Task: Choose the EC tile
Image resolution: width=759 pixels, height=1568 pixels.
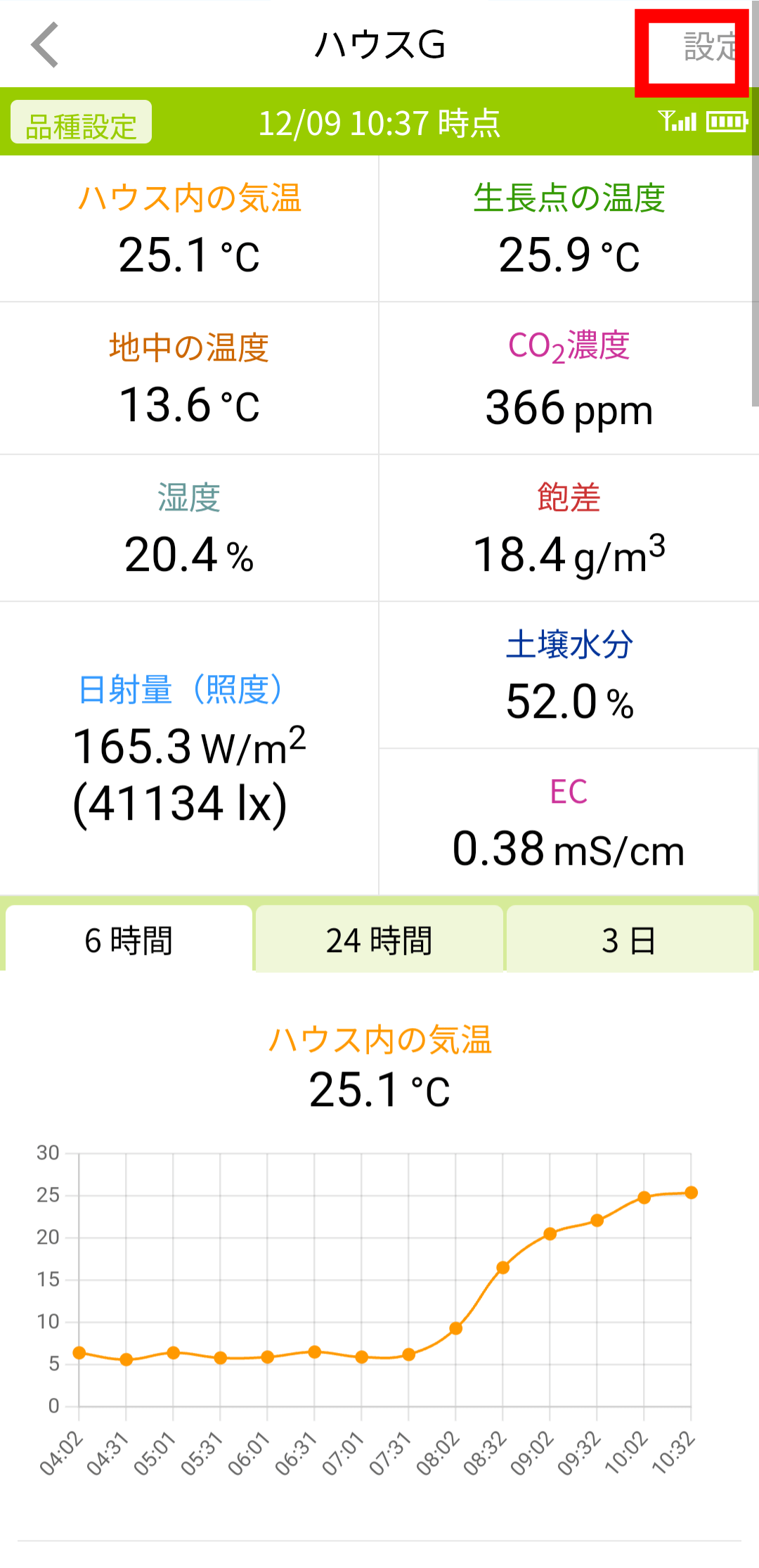Action: tap(569, 822)
